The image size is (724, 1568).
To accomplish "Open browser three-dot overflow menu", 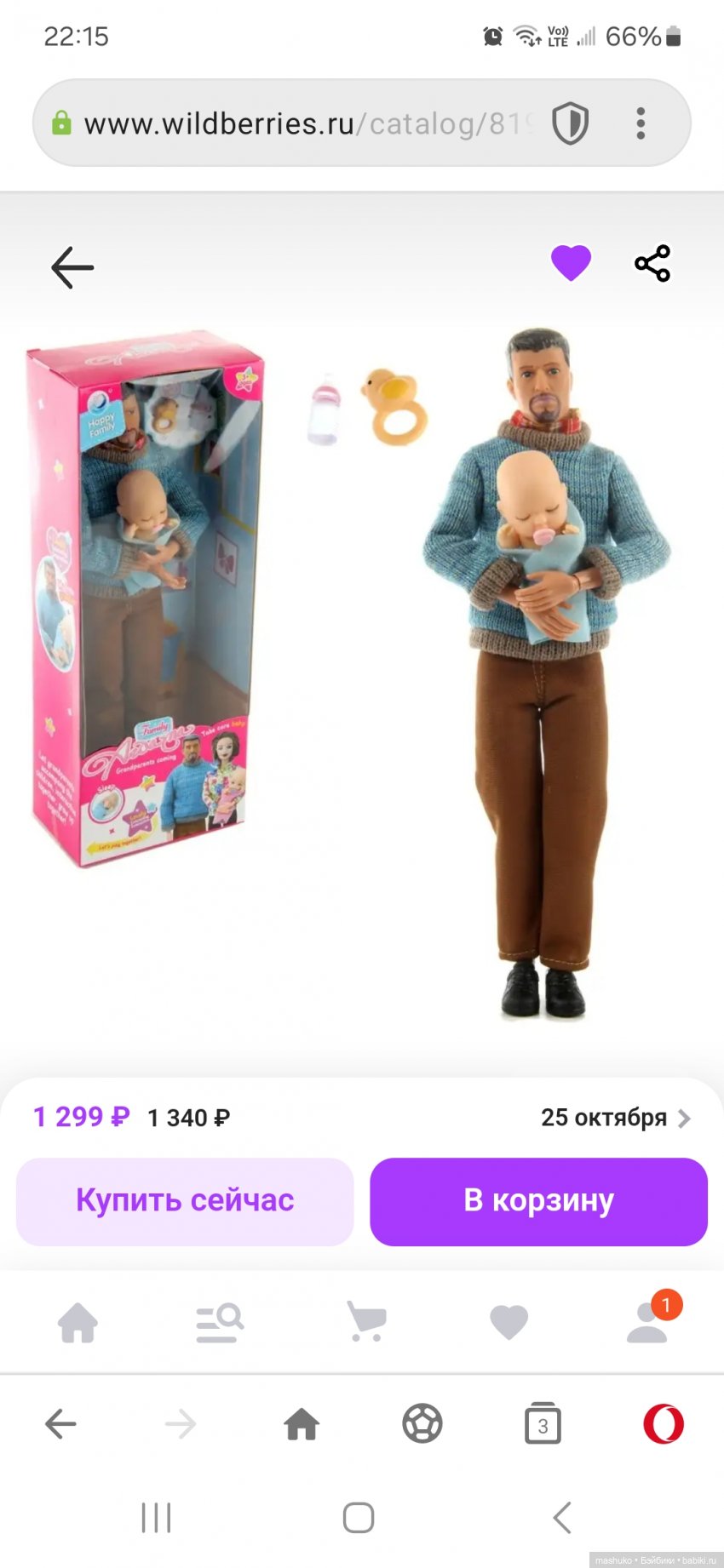I will (x=641, y=124).
